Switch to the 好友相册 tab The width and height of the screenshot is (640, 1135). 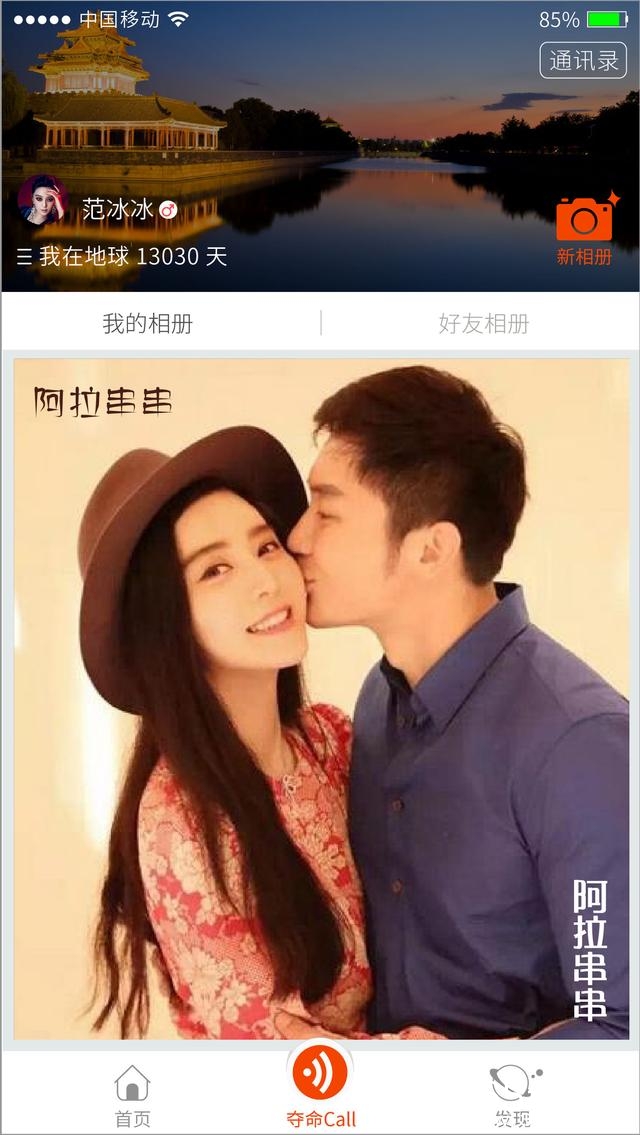(x=484, y=324)
